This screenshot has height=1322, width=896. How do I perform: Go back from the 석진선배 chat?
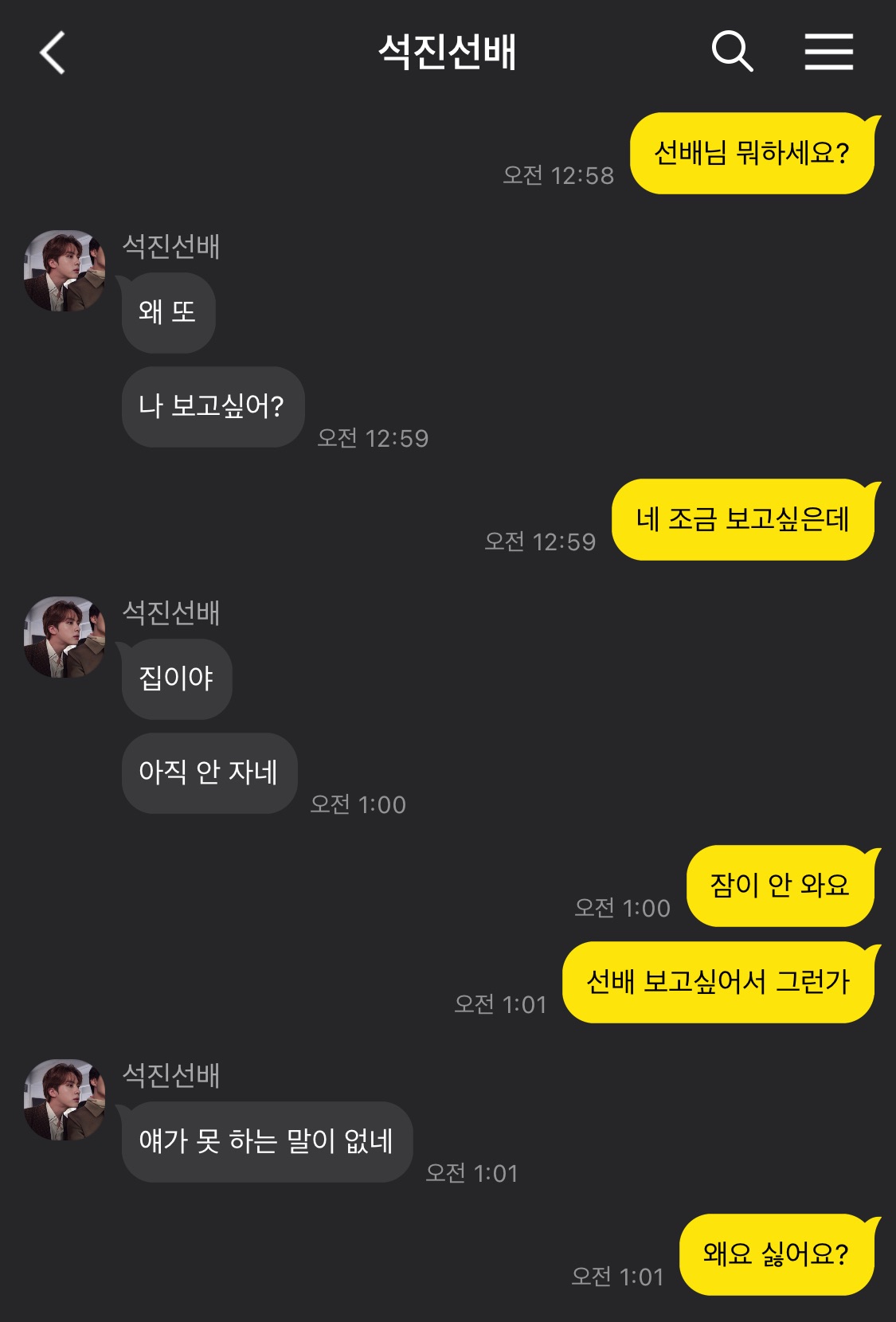pyautogui.click(x=53, y=53)
